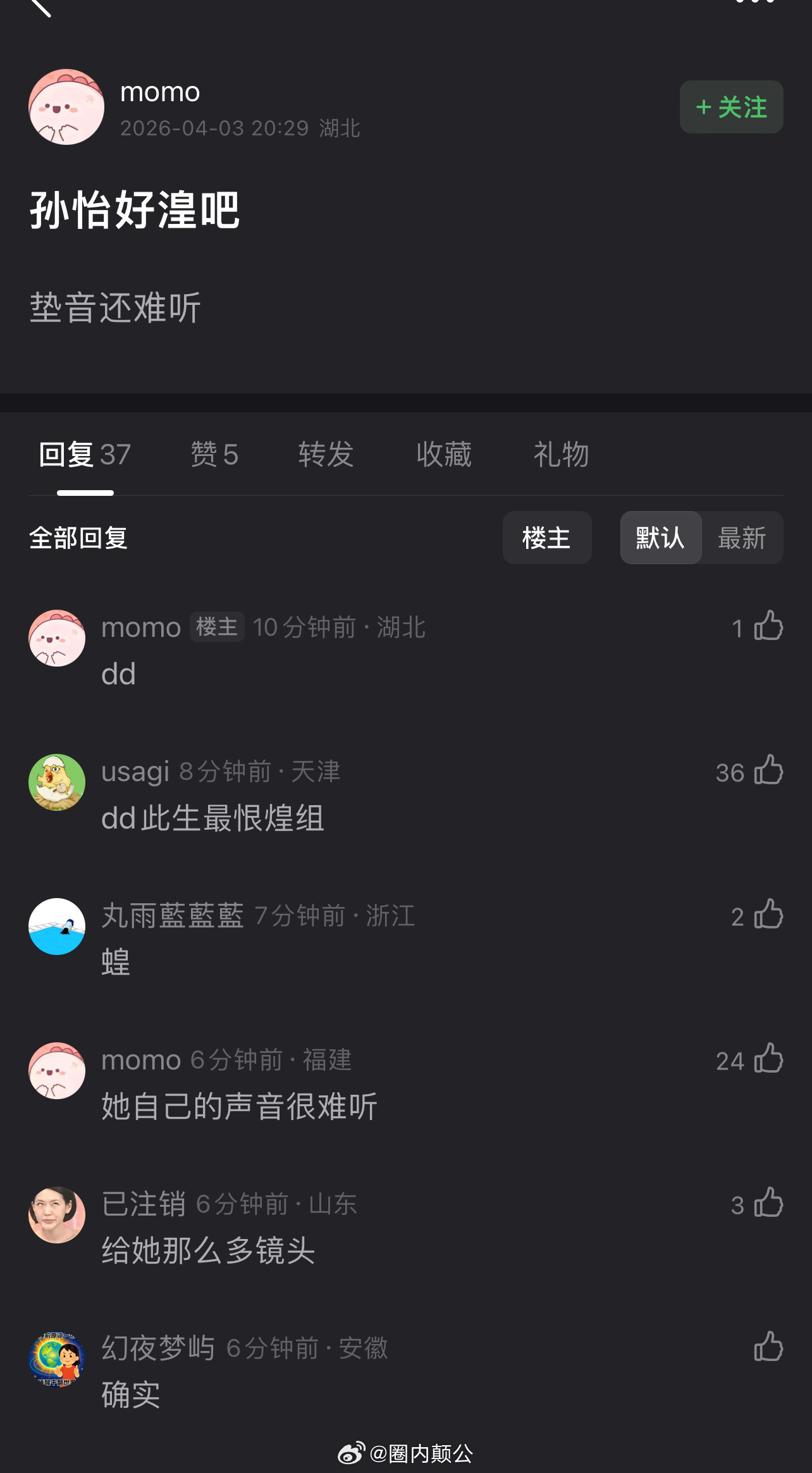Viewport: 812px width, 1473px height.
Task: Tap the +关注 follow button
Action: (x=731, y=107)
